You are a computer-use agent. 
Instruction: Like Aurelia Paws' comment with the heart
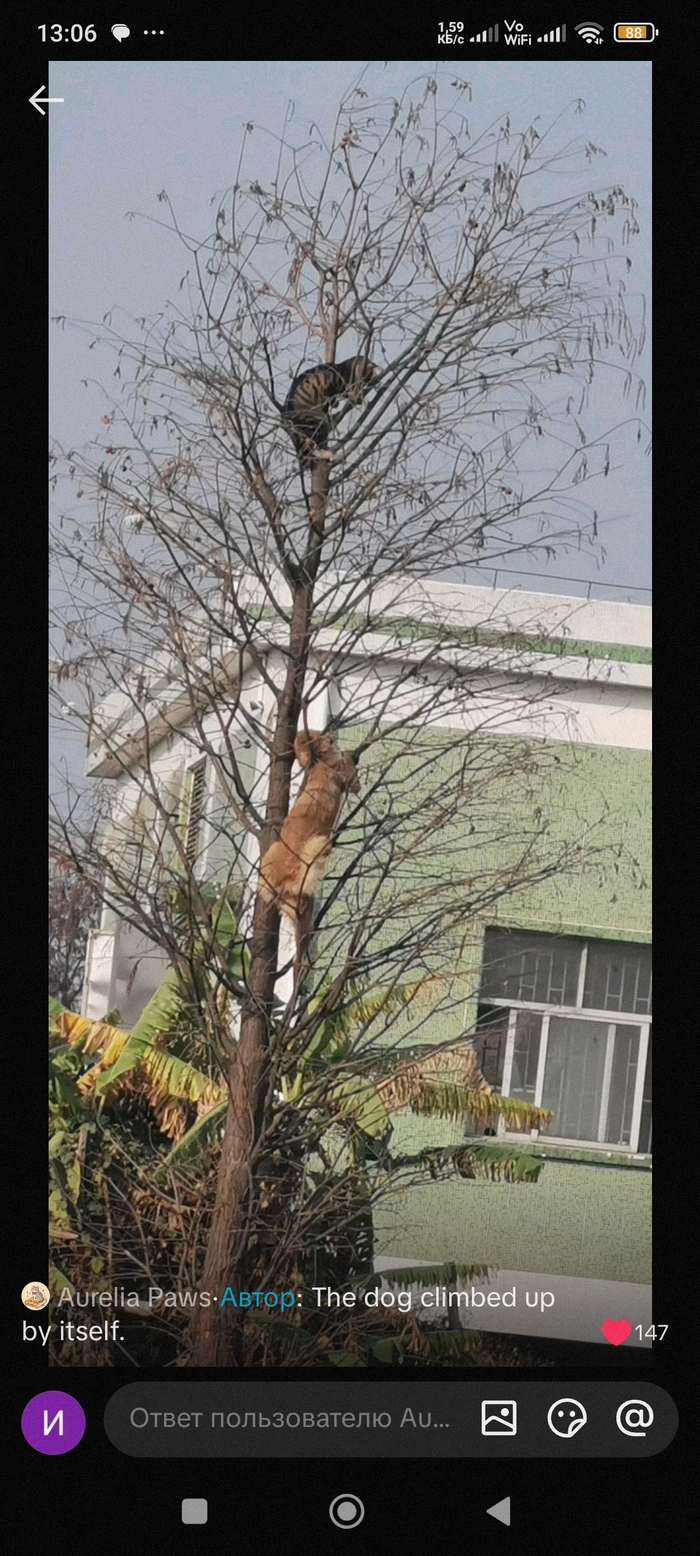(x=616, y=1332)
